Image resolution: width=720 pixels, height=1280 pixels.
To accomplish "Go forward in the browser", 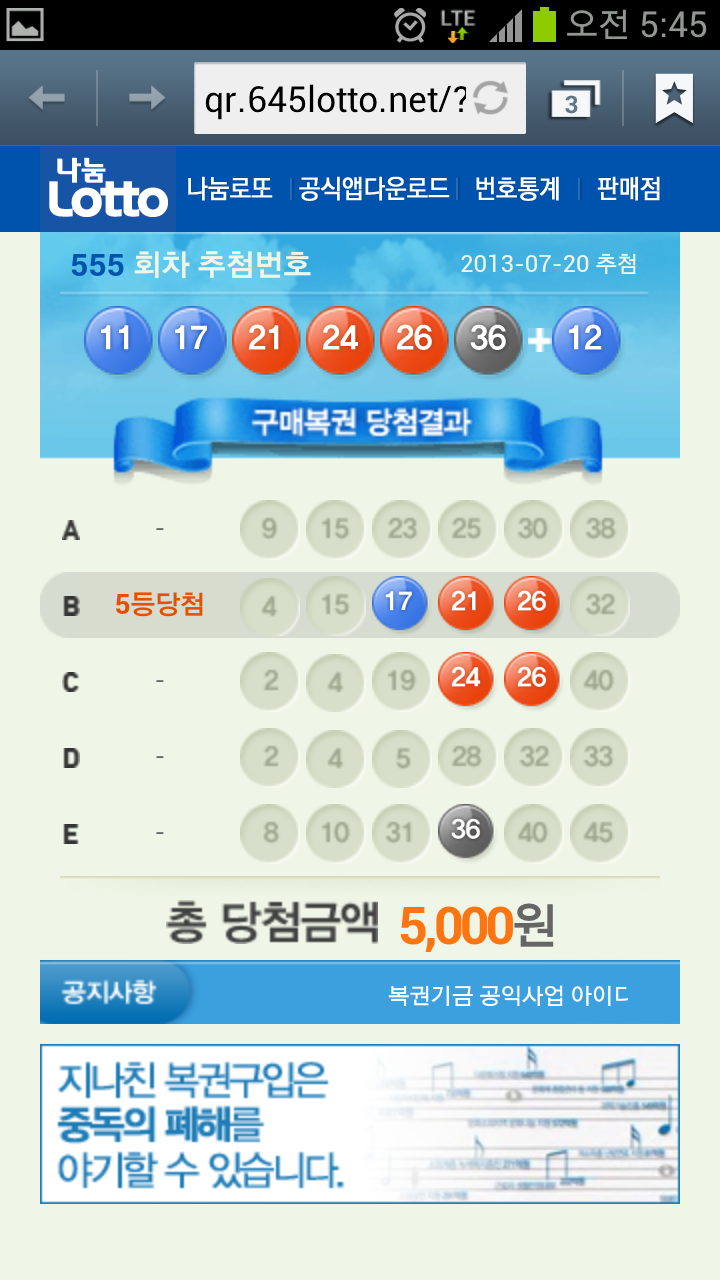I will pyautogui.click(x=146, y=98).
